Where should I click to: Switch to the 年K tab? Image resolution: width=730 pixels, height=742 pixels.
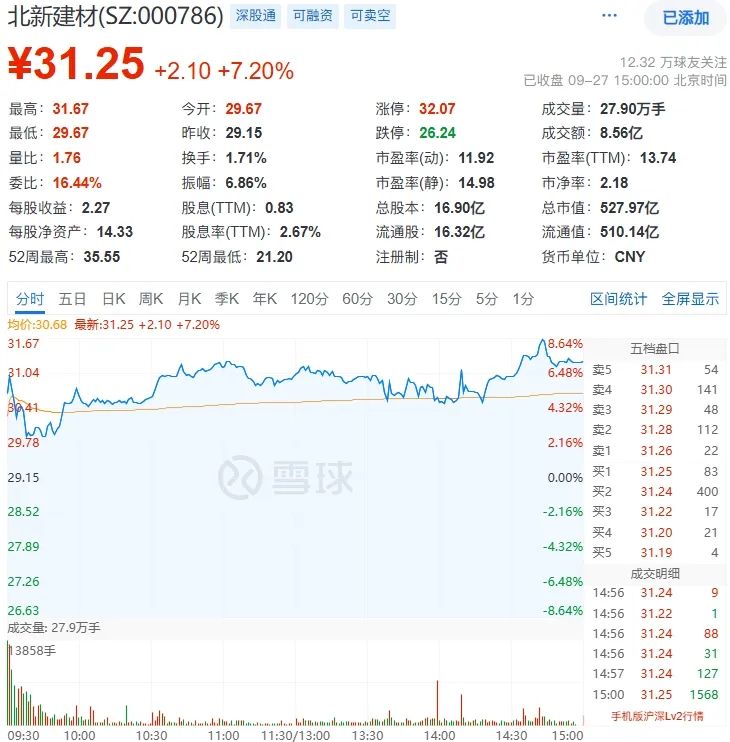[x=264, y=299]
